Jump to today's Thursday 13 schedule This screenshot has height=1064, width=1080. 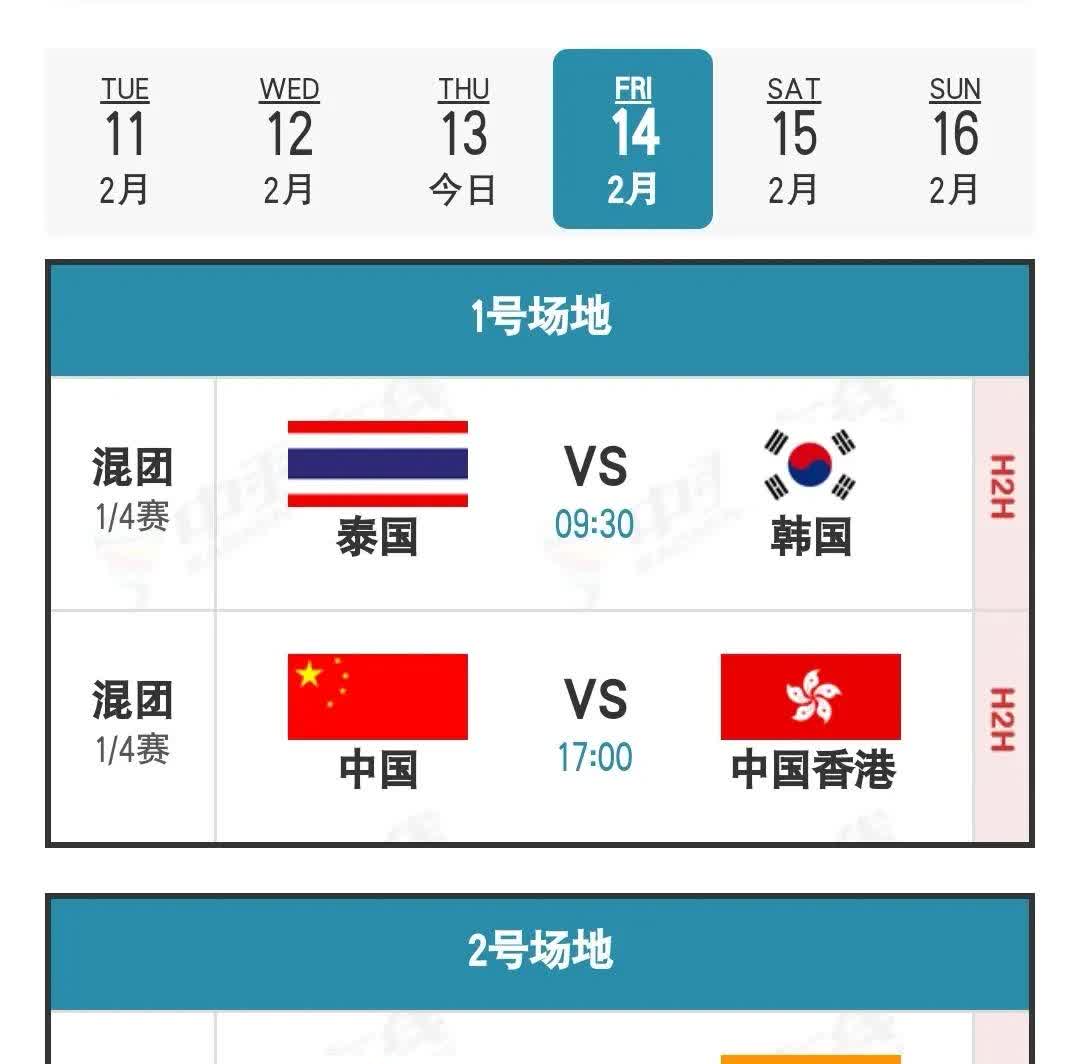coord(464,140)
